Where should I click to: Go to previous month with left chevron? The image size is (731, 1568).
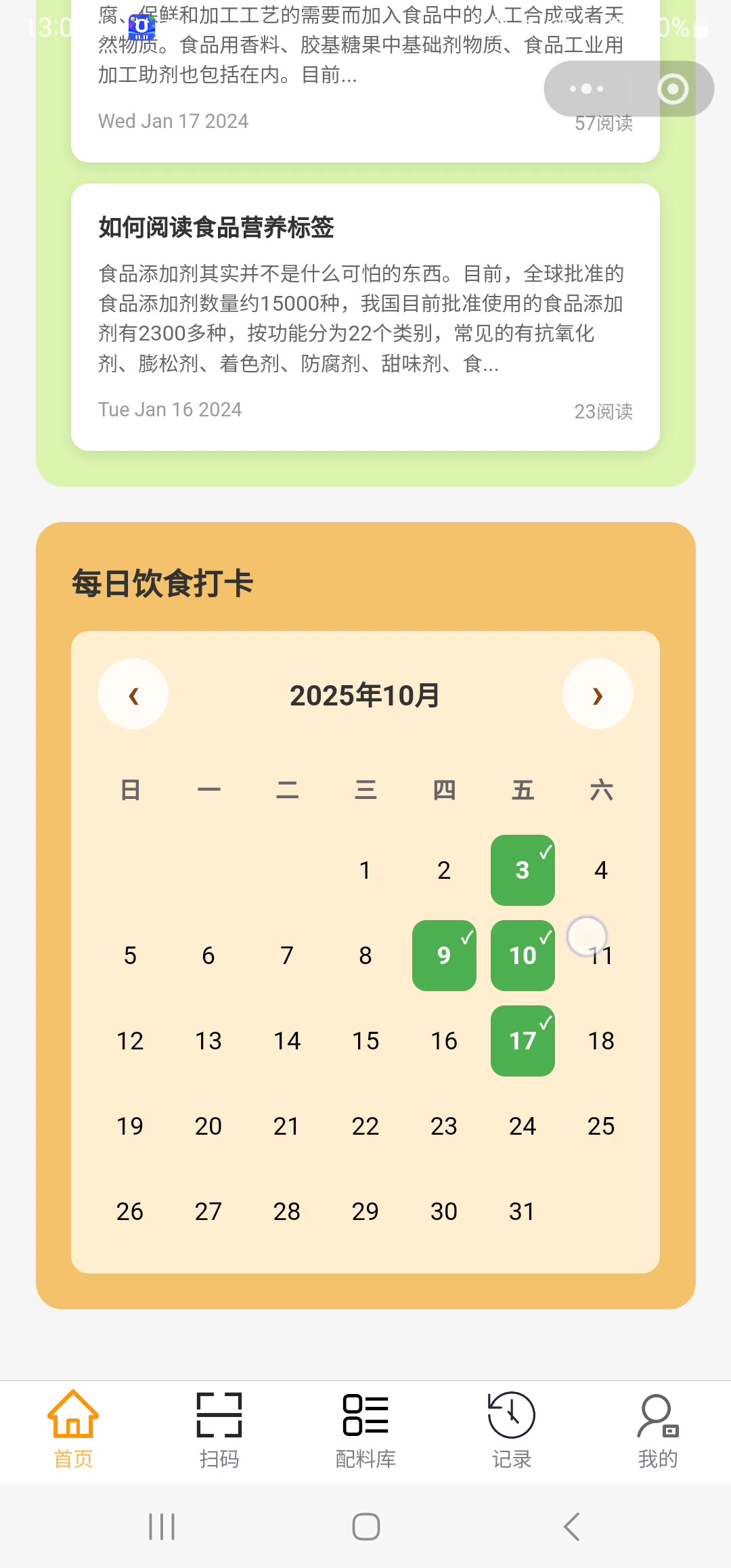tap(133, 694)
